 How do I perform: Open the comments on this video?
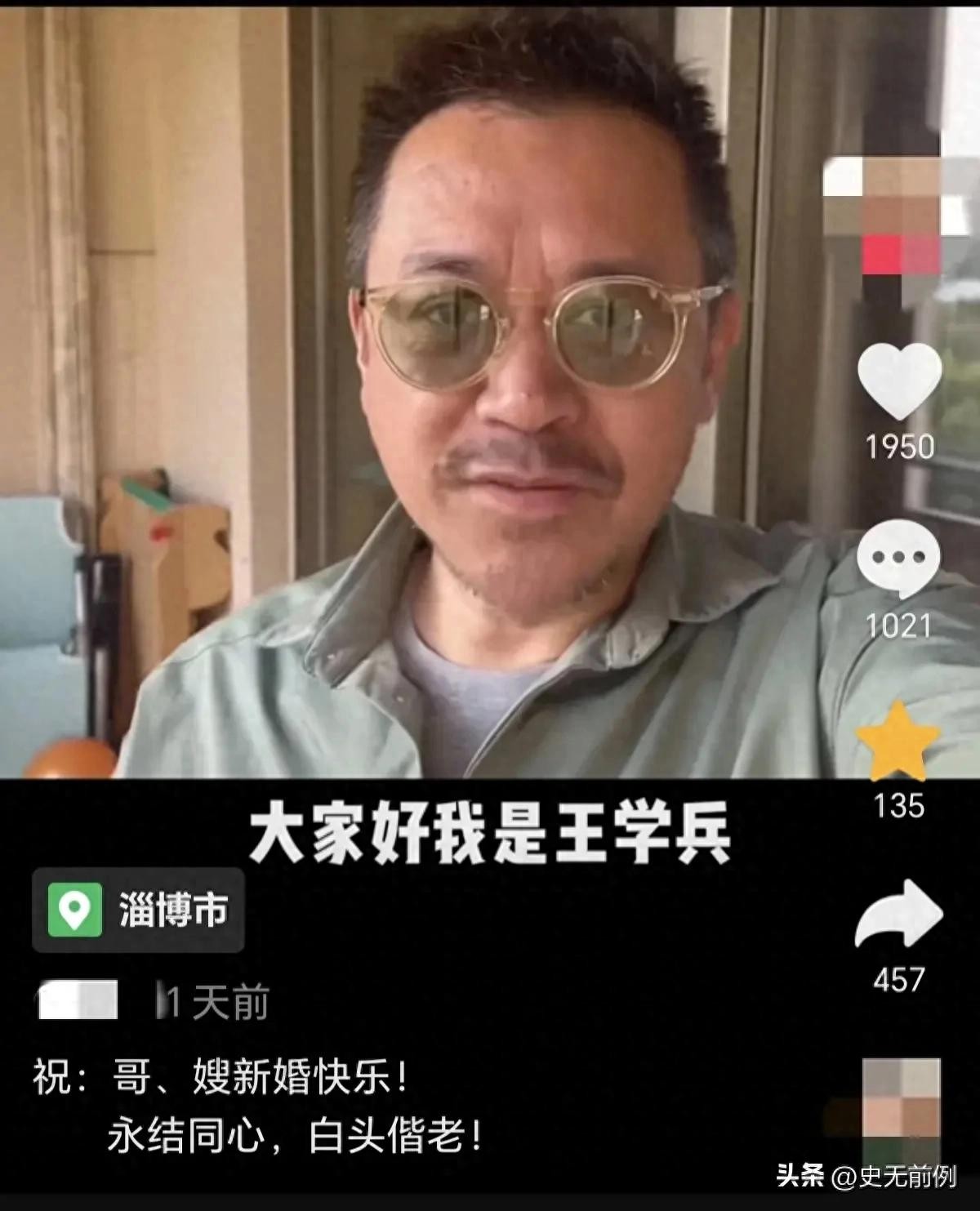coord(898,559)
